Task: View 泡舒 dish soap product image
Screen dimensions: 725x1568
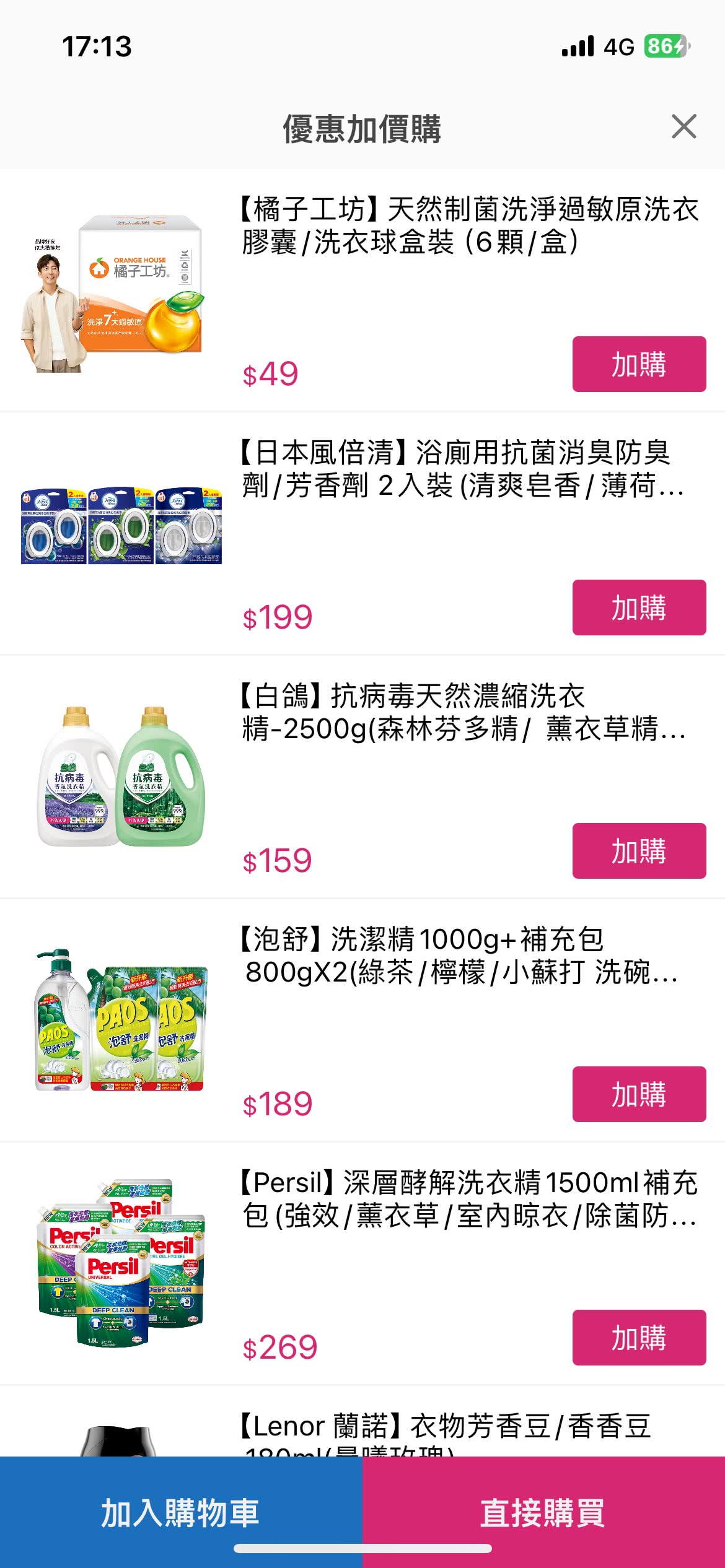Action: (x=121, y=1020)
